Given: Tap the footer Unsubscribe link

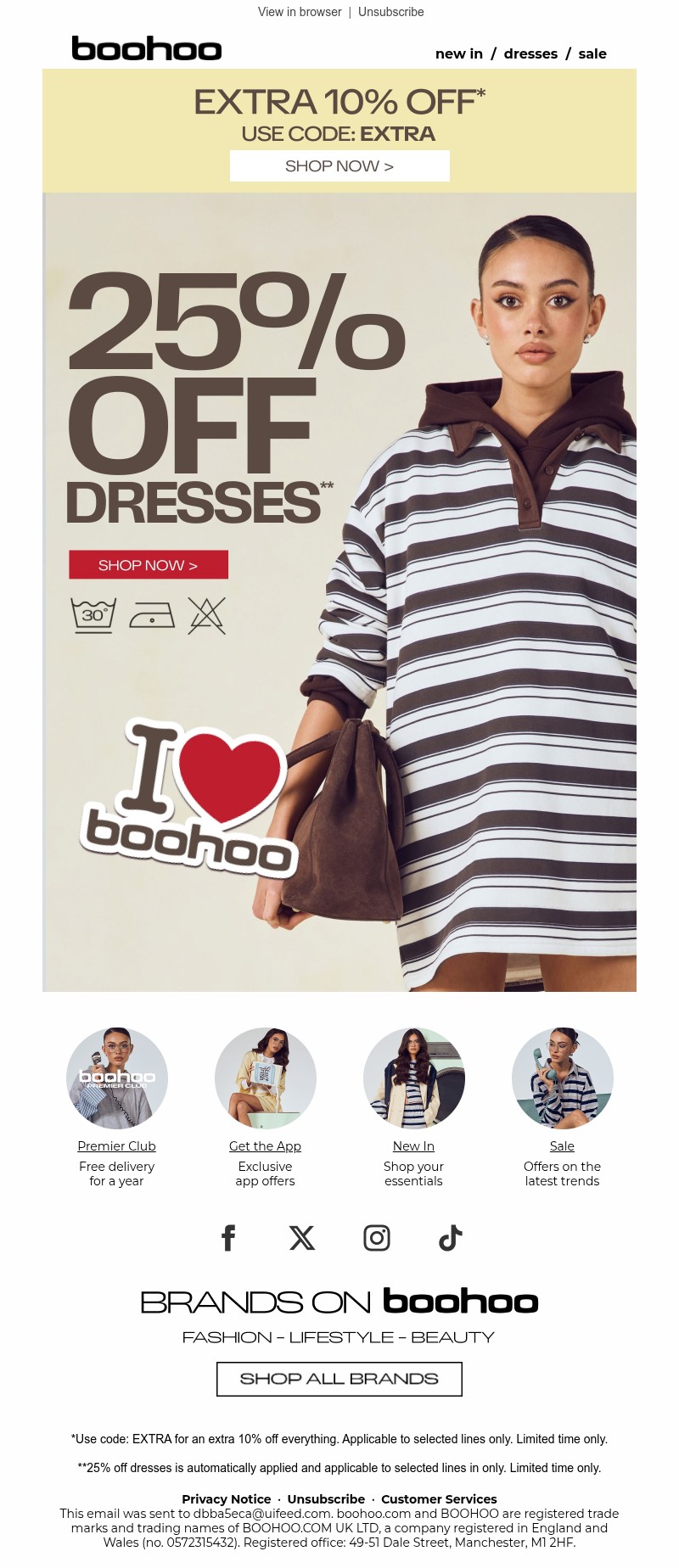Looking at the screenshot, I should (326, 1499).
